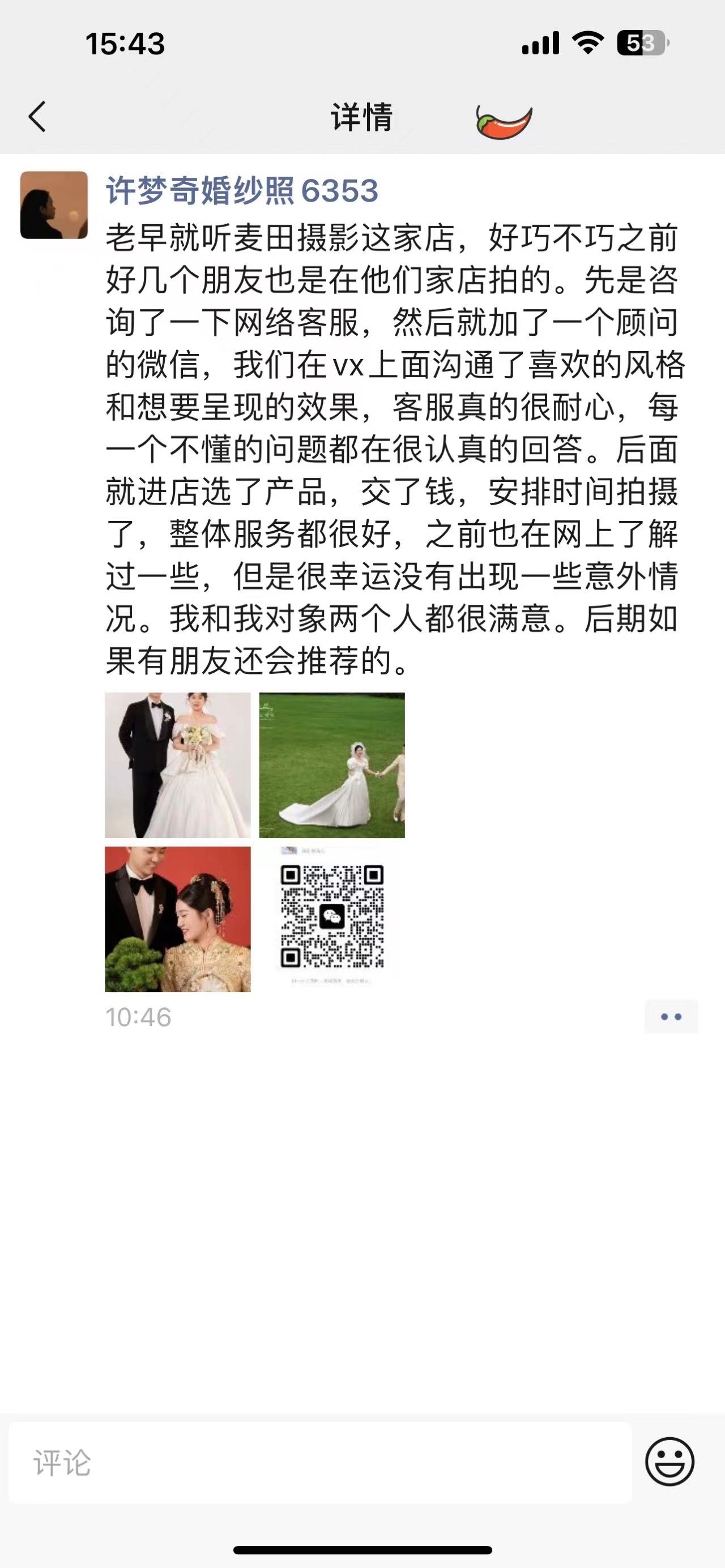
Task: View the red background Chinese wedding photo
Action: tap(178, 919)
